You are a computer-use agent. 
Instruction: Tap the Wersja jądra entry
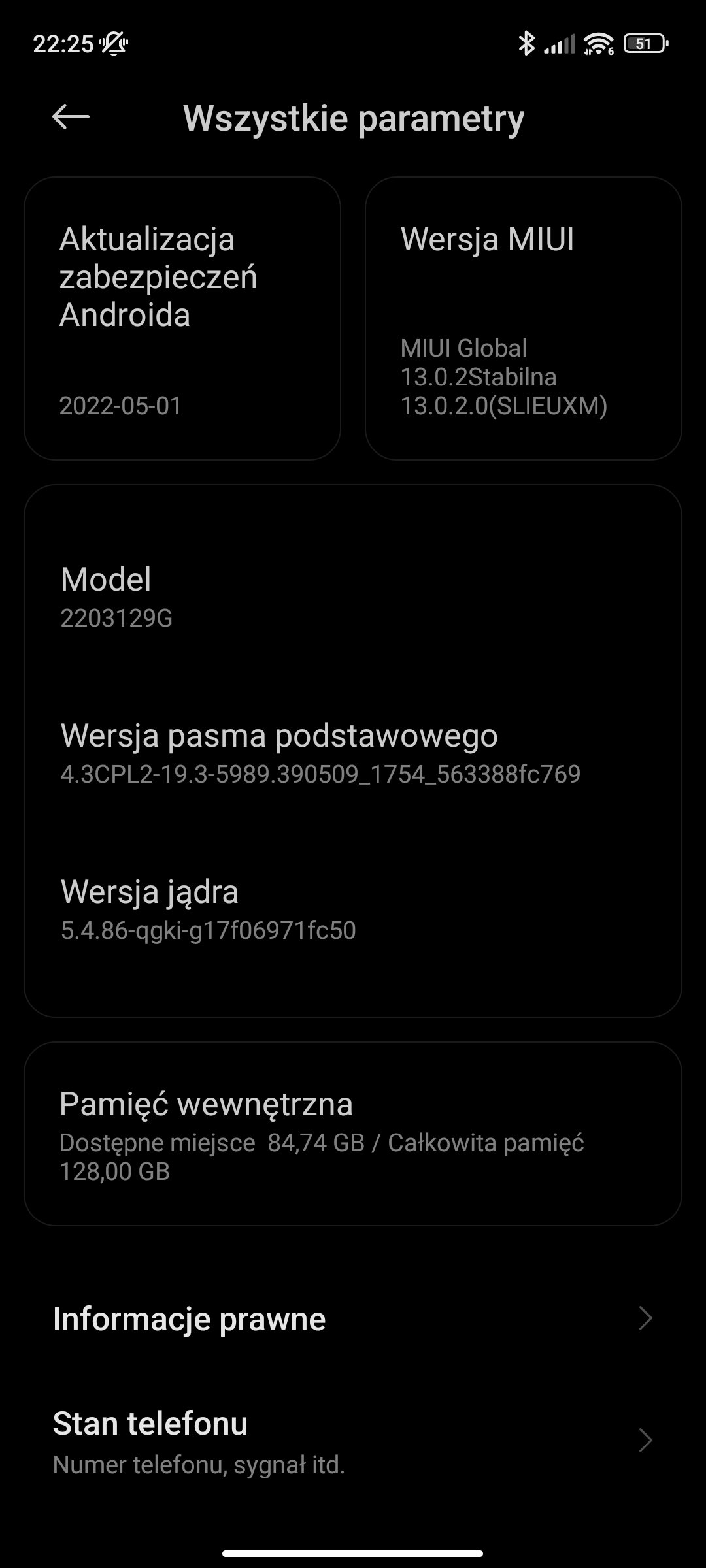tap(353, 909)
